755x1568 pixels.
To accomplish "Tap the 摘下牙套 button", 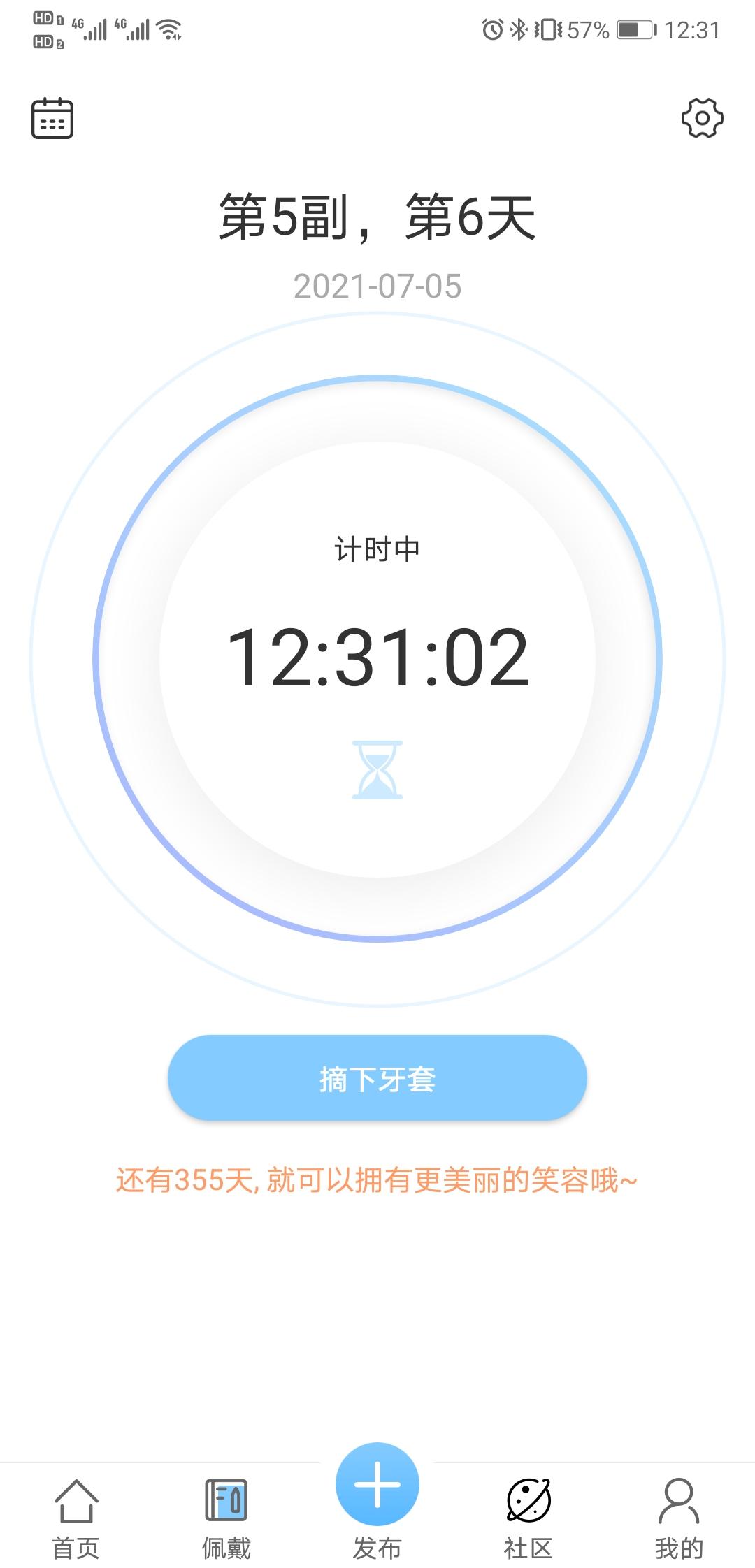I will 377,1079.
